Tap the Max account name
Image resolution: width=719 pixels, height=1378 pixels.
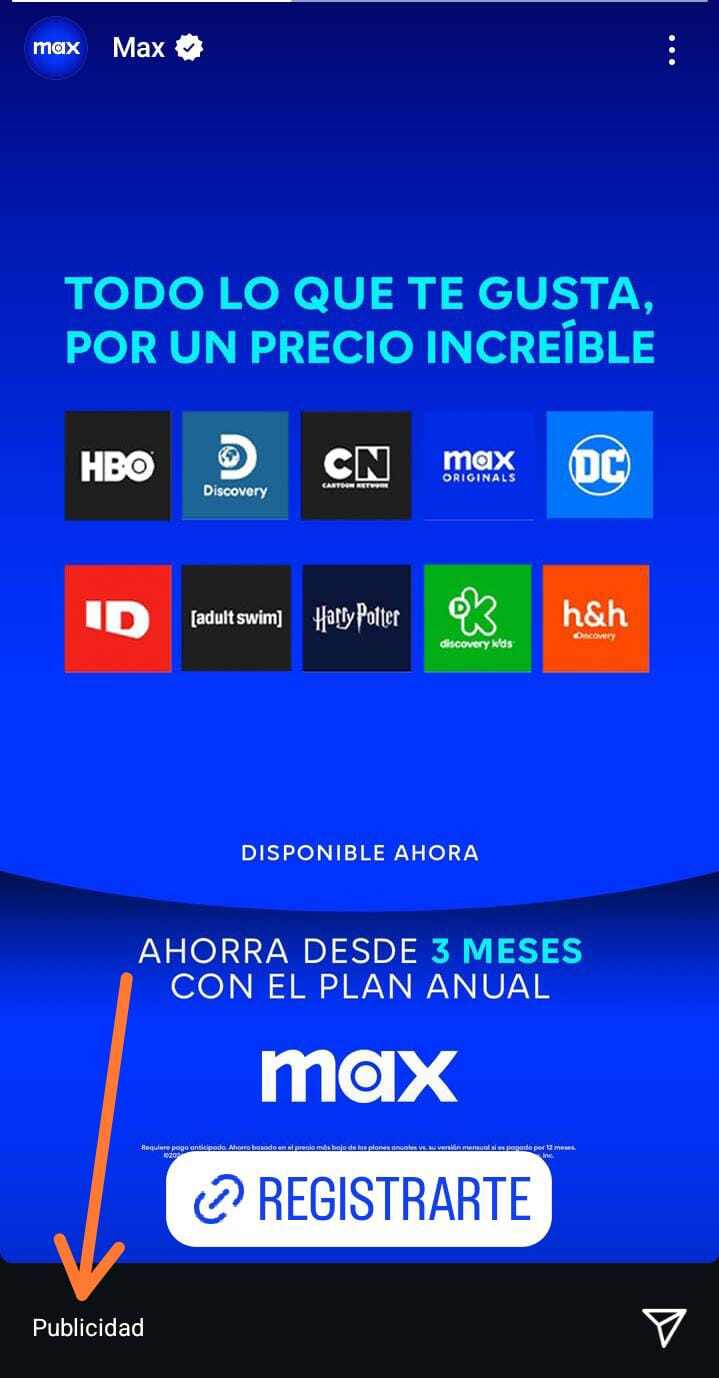click(x=138, y=47)
